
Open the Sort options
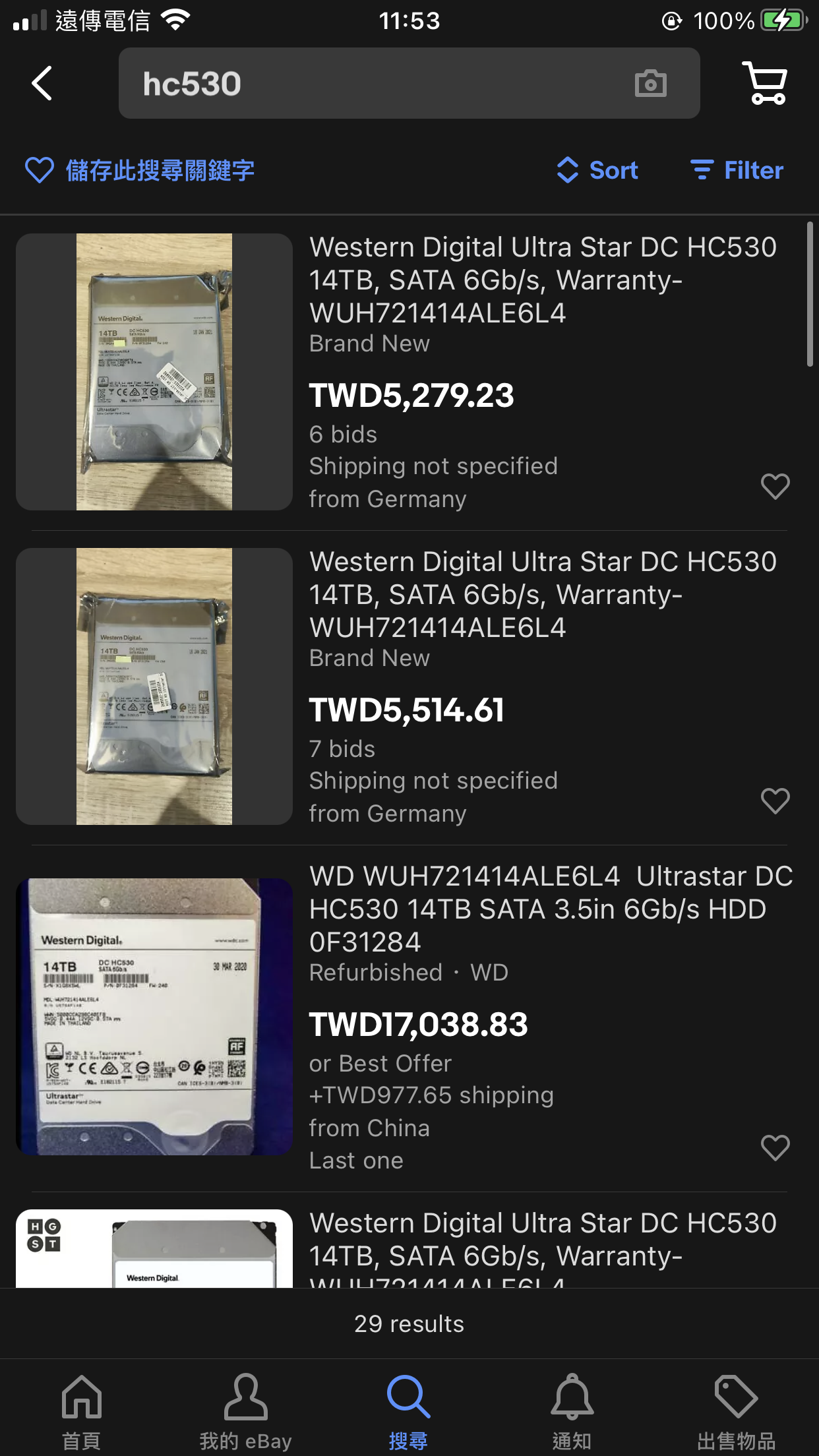point(597,170)
